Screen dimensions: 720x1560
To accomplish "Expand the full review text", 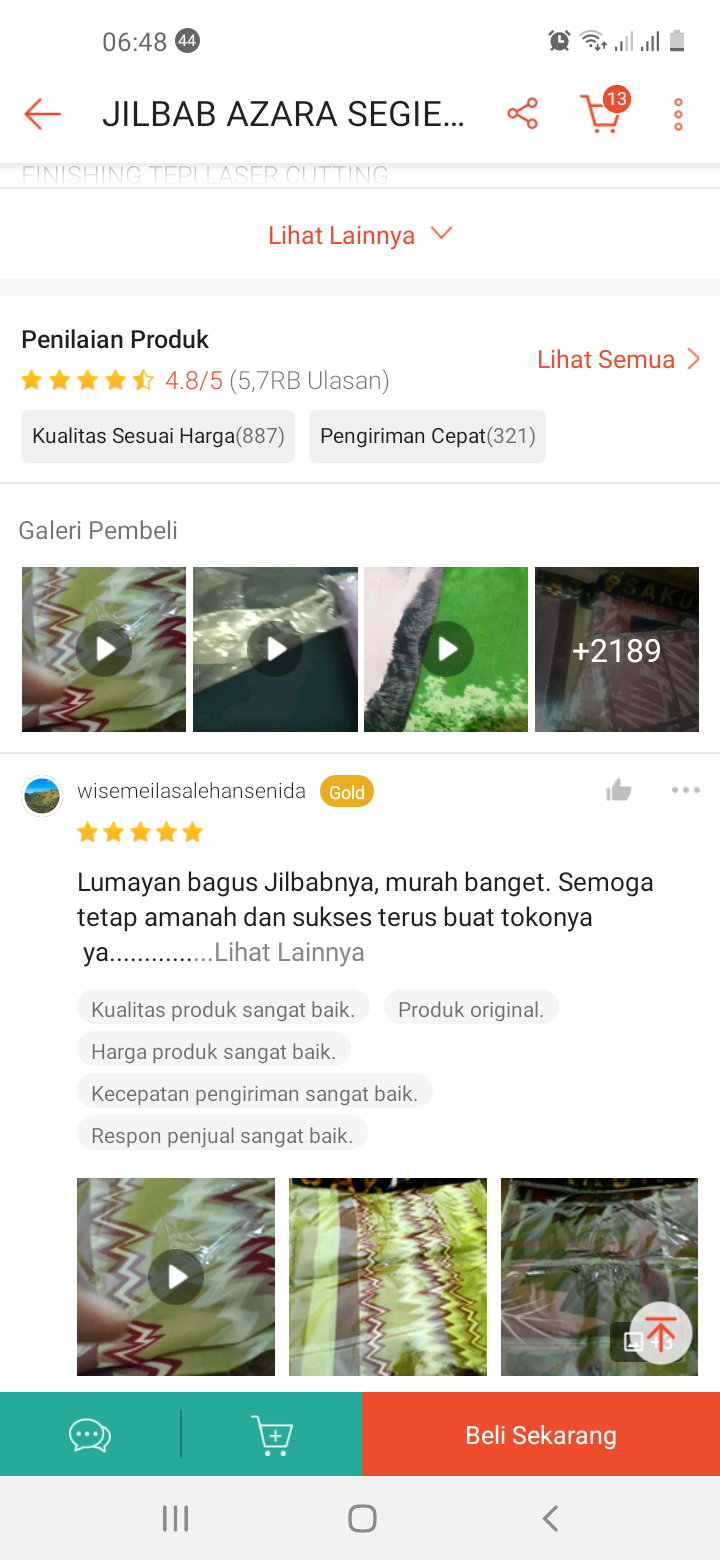I will pyautogui.click(x=289, y=952).
